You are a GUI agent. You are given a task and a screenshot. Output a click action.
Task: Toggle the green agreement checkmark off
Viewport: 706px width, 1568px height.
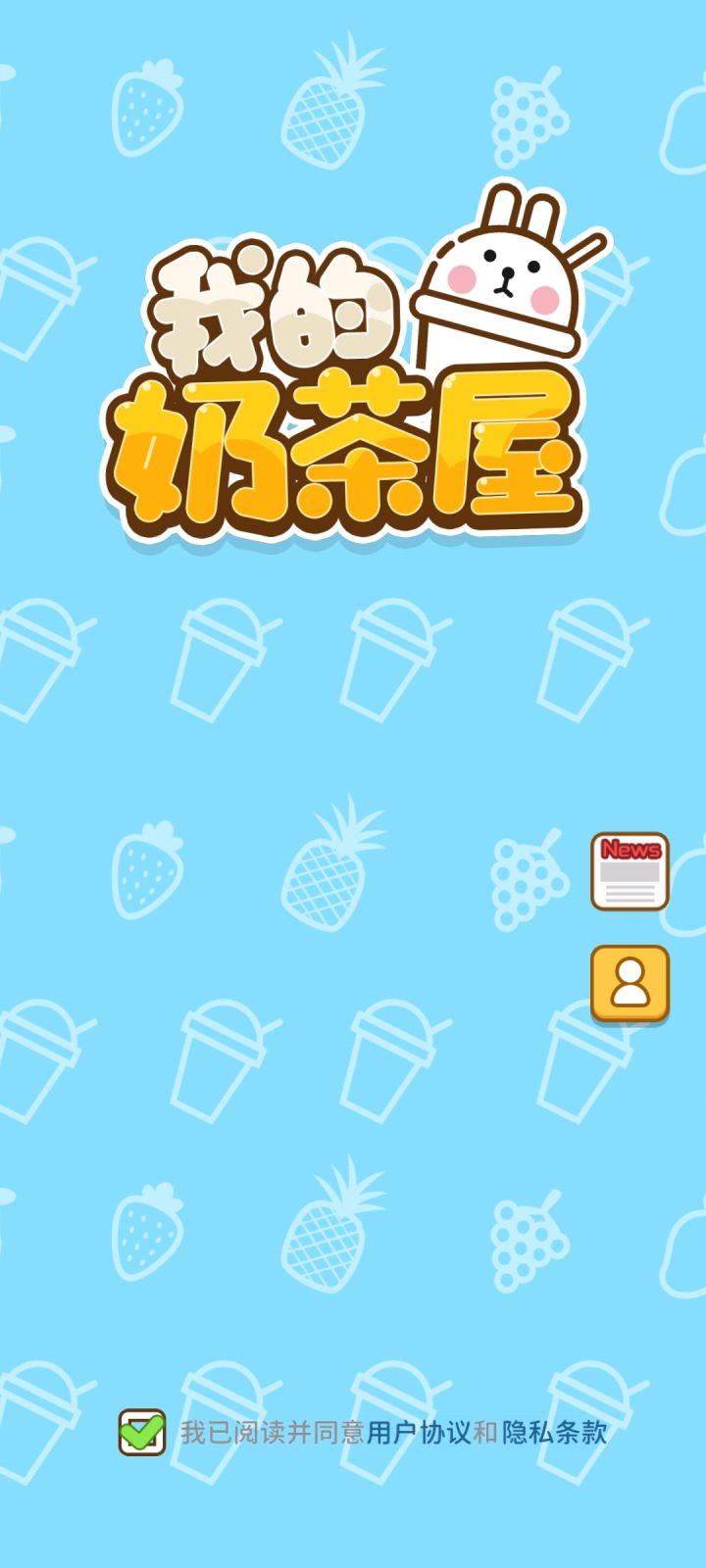(140, 1431)
